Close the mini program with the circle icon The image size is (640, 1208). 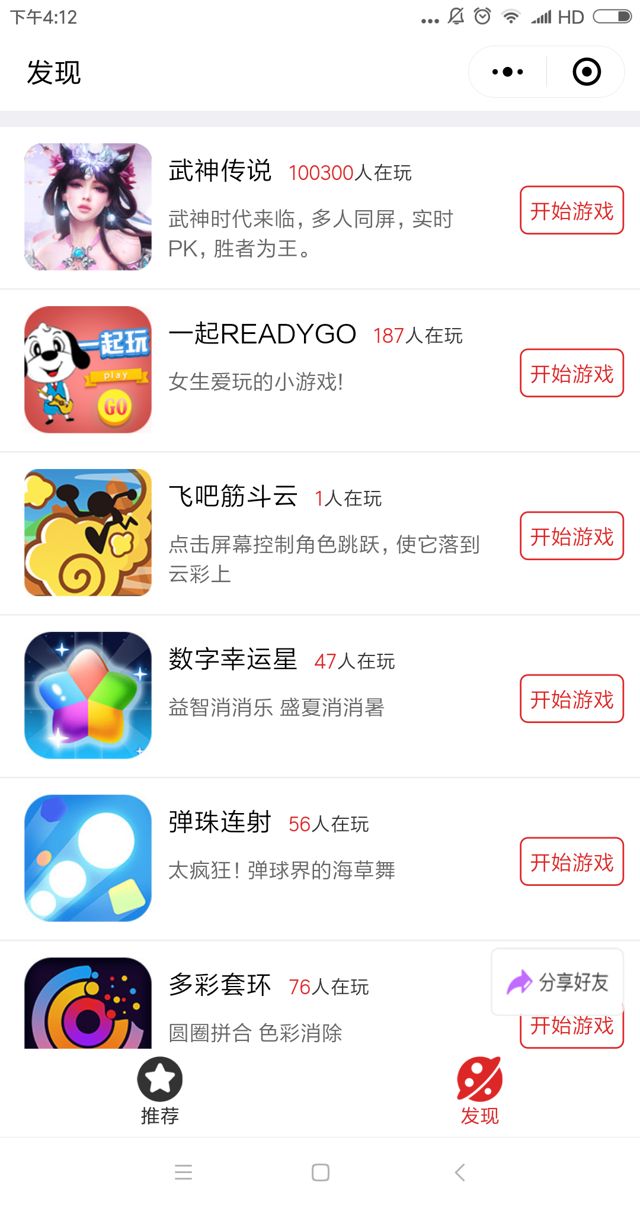pyautogui.click(x=586, y=72)
